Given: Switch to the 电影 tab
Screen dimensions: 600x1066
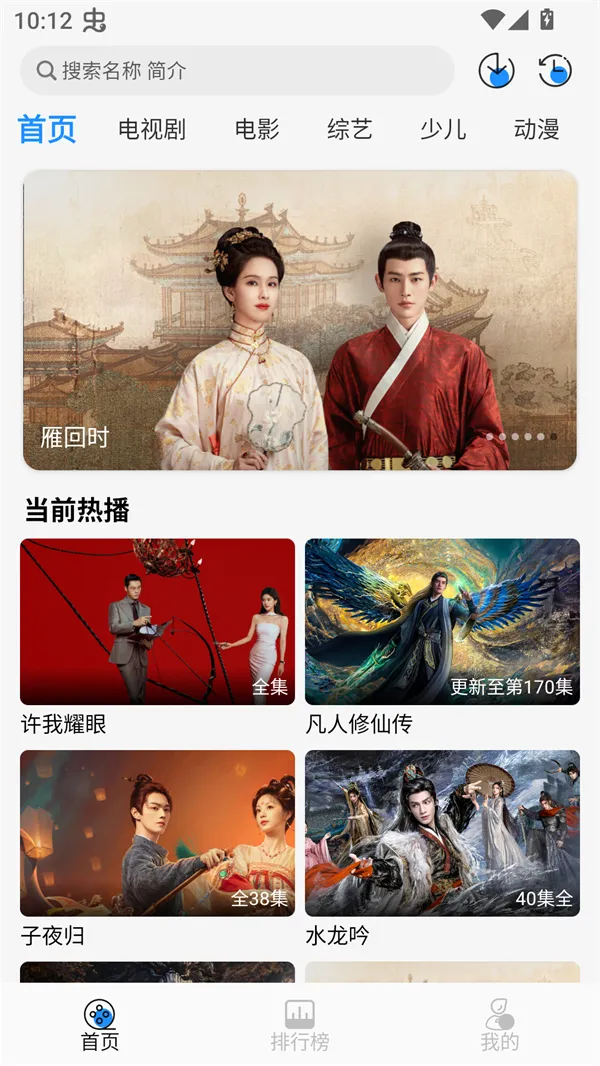Looking at the screenshot, I should pos(257,129).
